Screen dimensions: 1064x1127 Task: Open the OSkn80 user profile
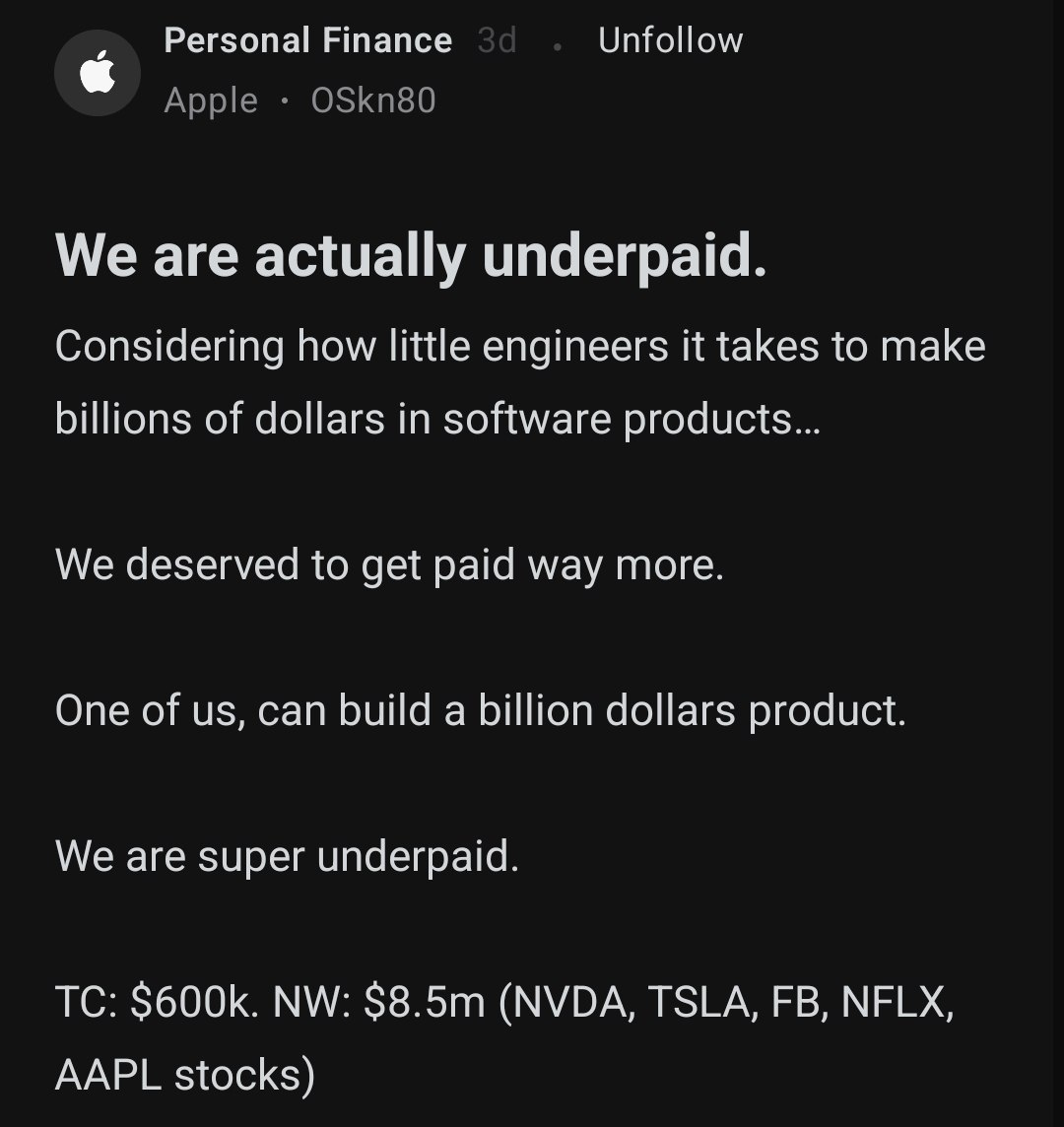[x=370, y=99]
